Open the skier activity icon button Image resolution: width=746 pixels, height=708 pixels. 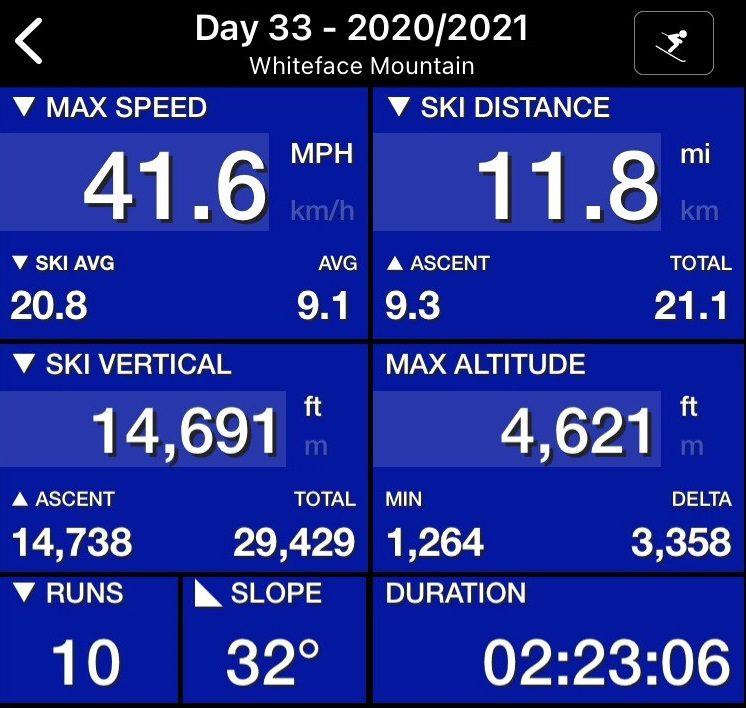point(673,43)
